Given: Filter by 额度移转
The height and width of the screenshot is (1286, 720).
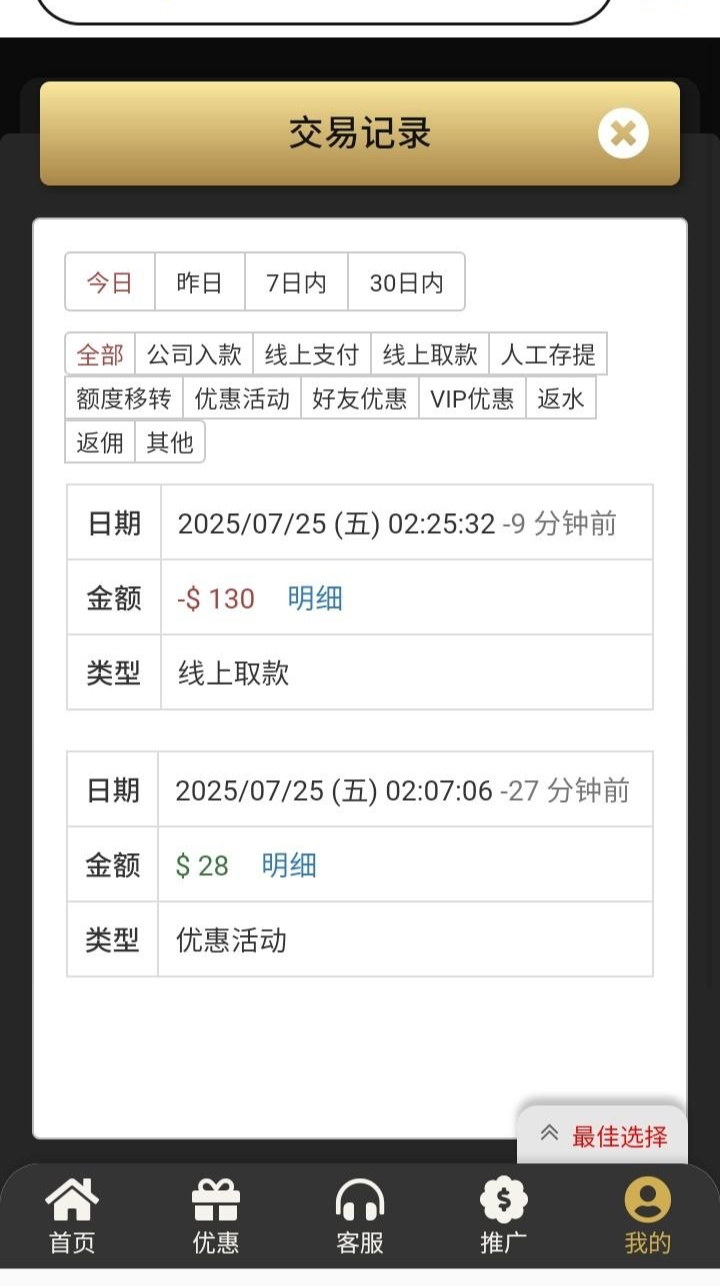Looking at the screenshot, I should [x=124, y=399].
